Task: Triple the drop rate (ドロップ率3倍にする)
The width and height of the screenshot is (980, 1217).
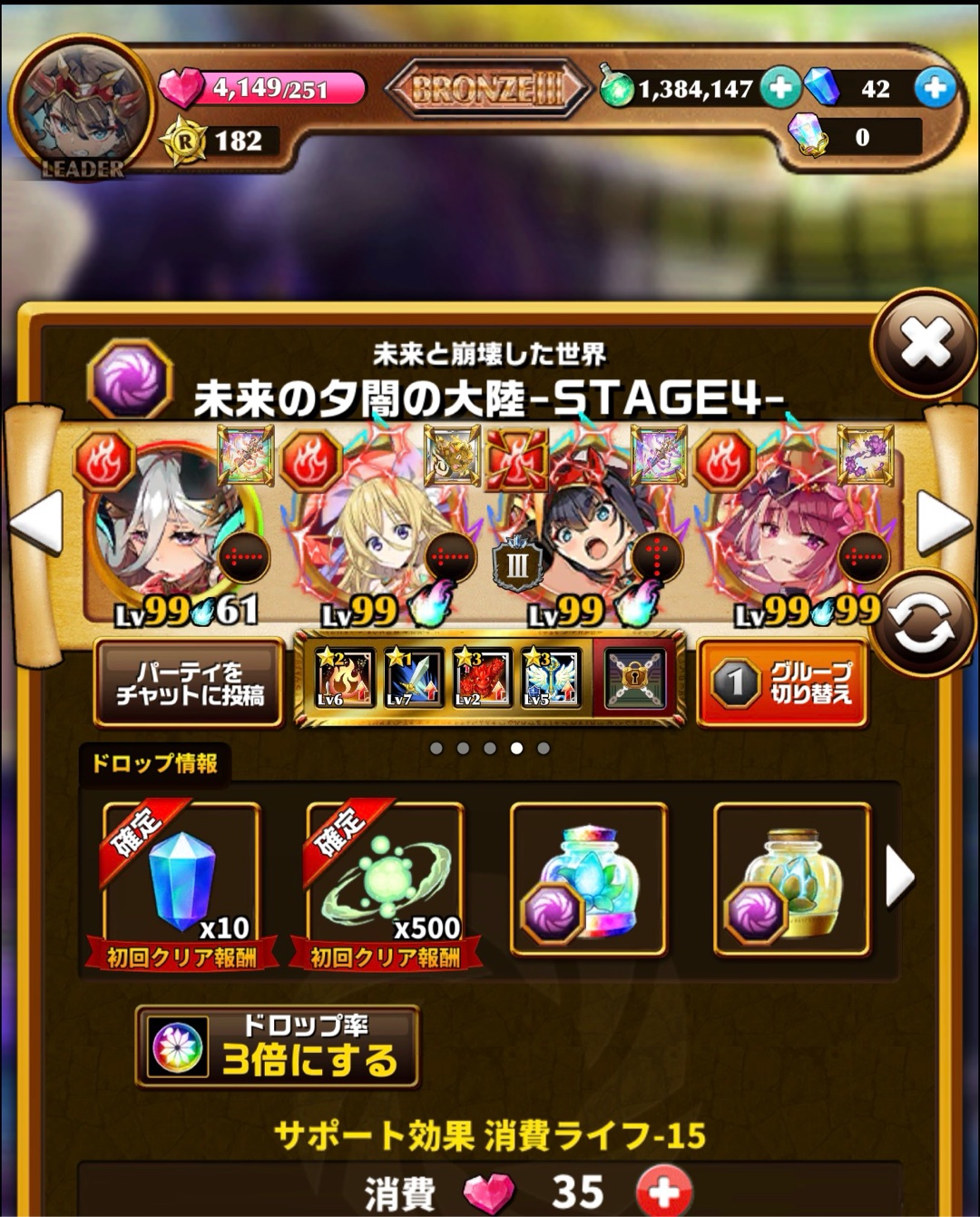Action: [277, 1046]
